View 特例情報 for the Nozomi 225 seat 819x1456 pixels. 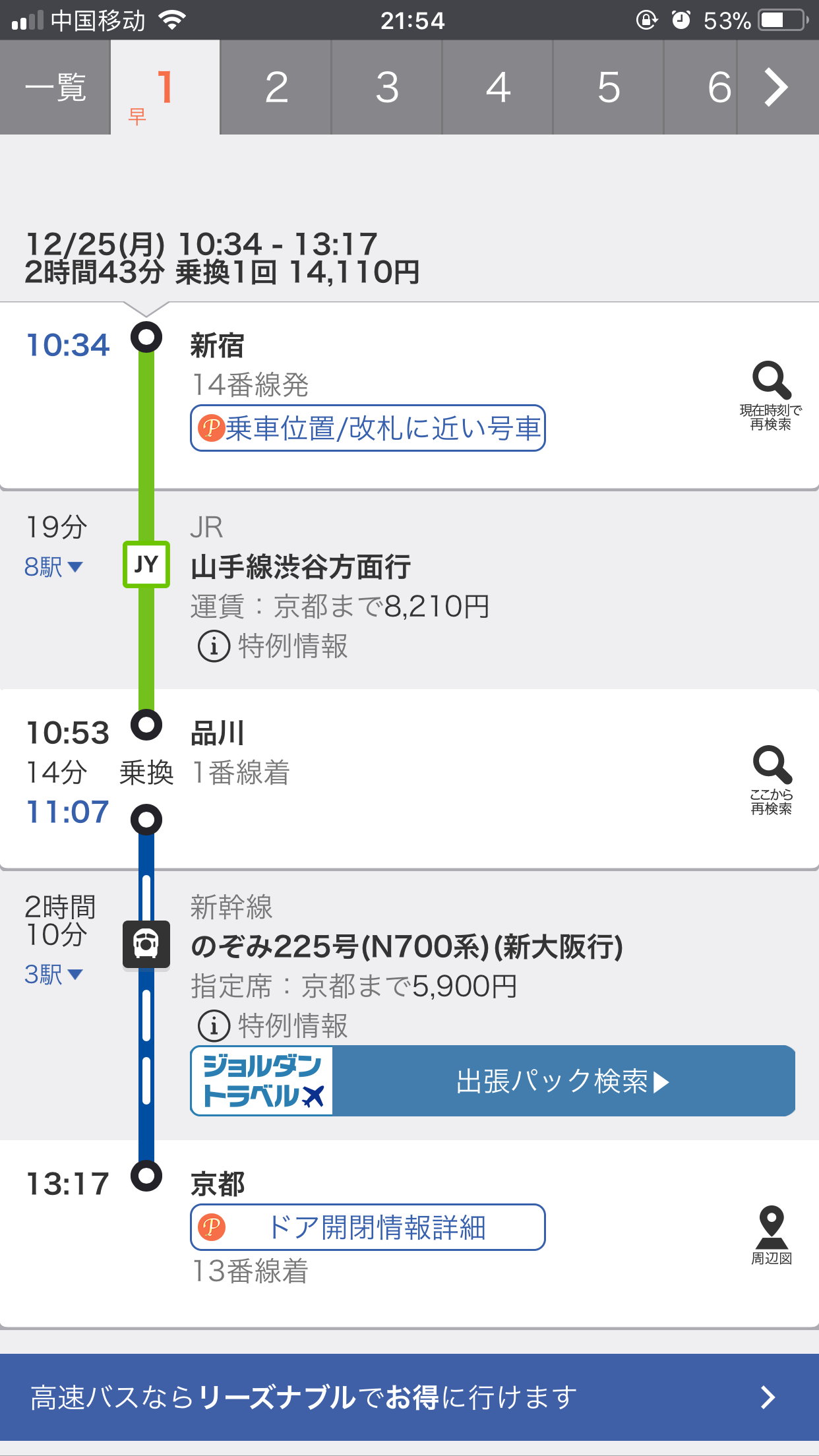click(x=273, y=1025)
